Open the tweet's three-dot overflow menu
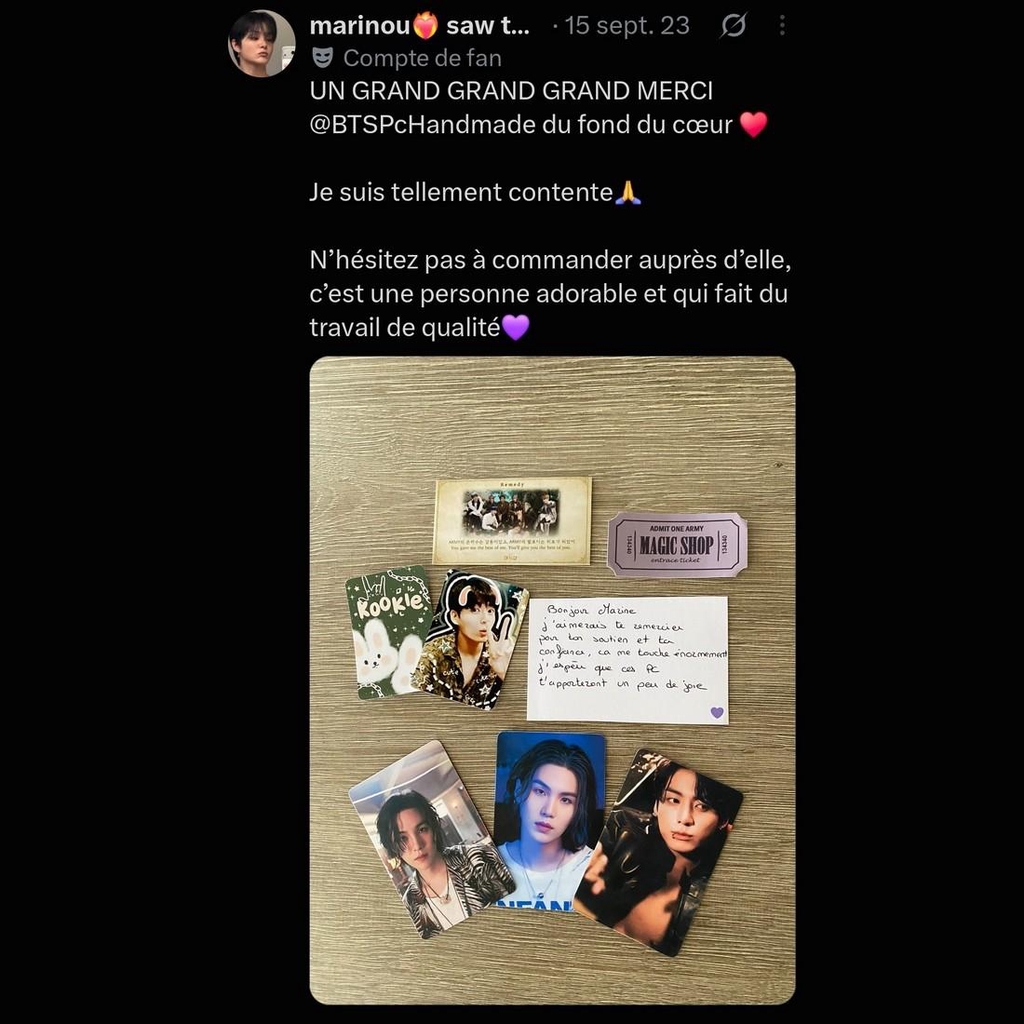 point(782,25)
